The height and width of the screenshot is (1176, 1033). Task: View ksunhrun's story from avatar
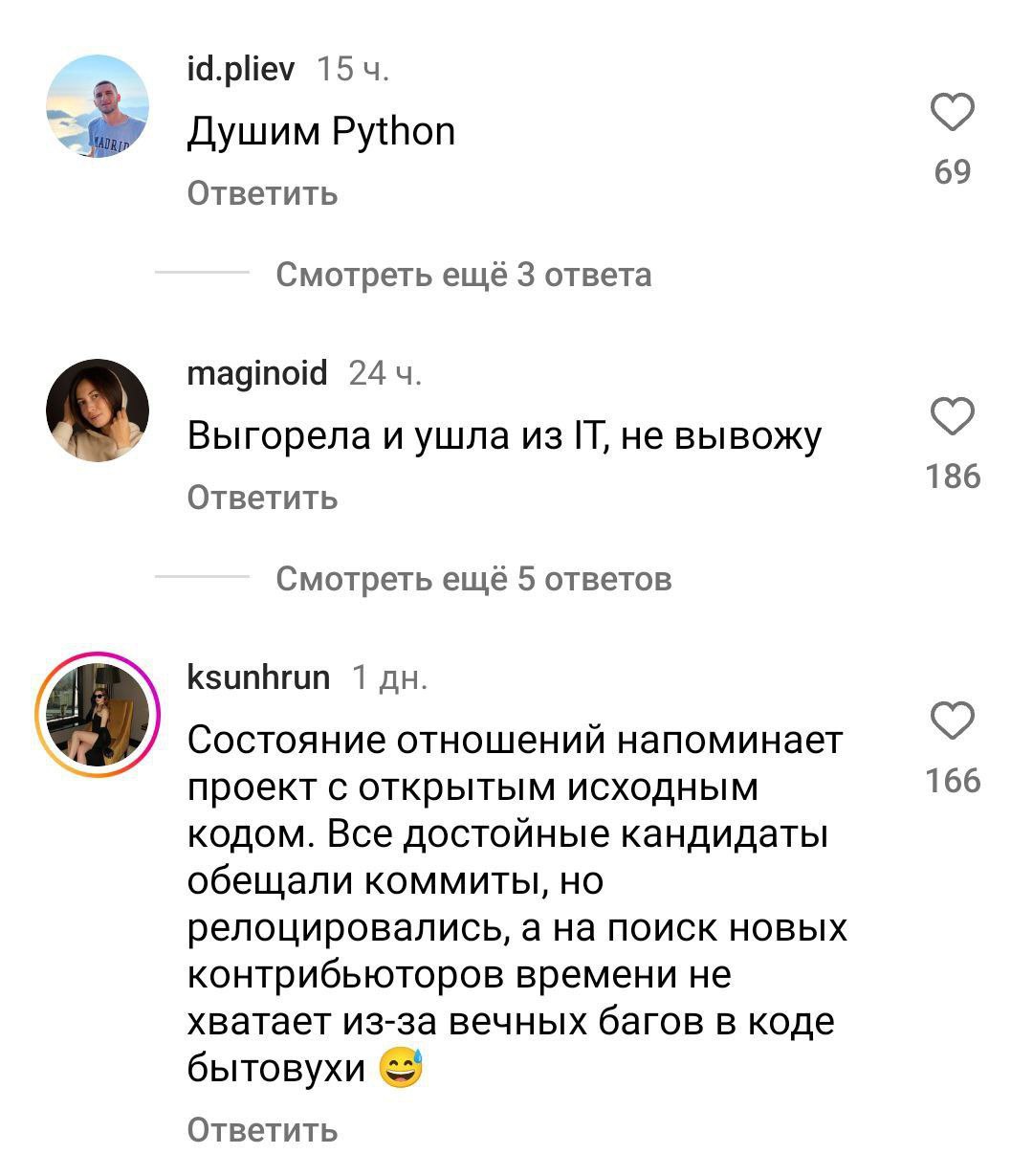coord(97,714)
